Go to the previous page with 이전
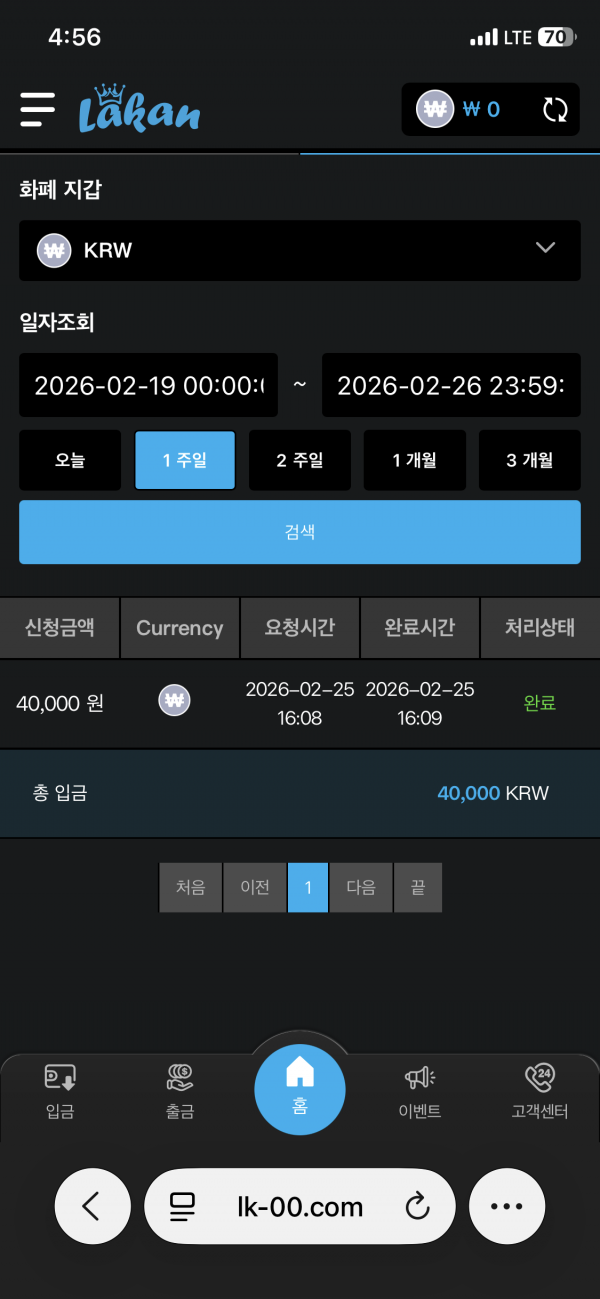600x1299 pixels. [x=255, y=887]
